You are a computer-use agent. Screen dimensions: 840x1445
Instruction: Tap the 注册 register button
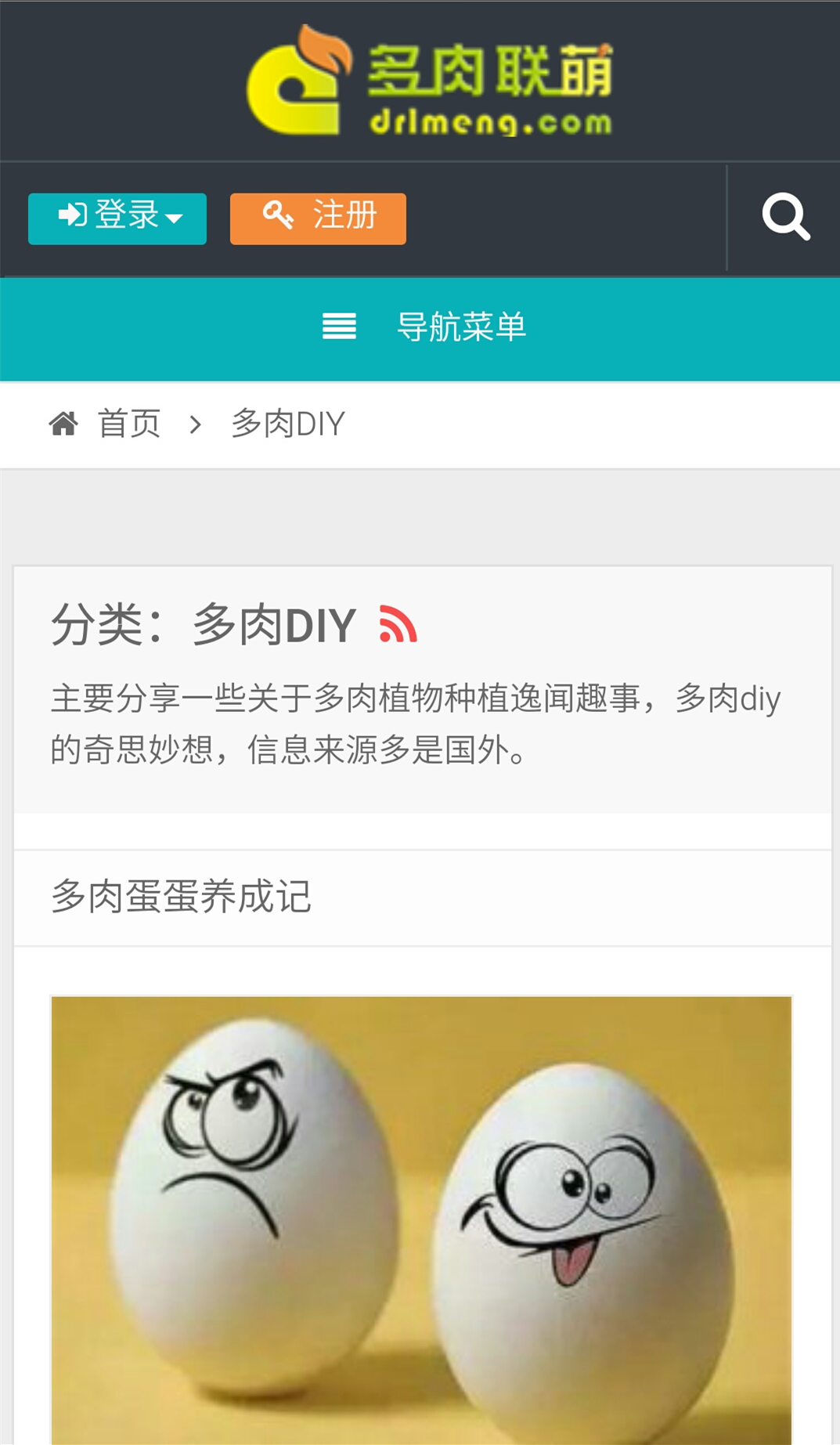tap(318, 219)
